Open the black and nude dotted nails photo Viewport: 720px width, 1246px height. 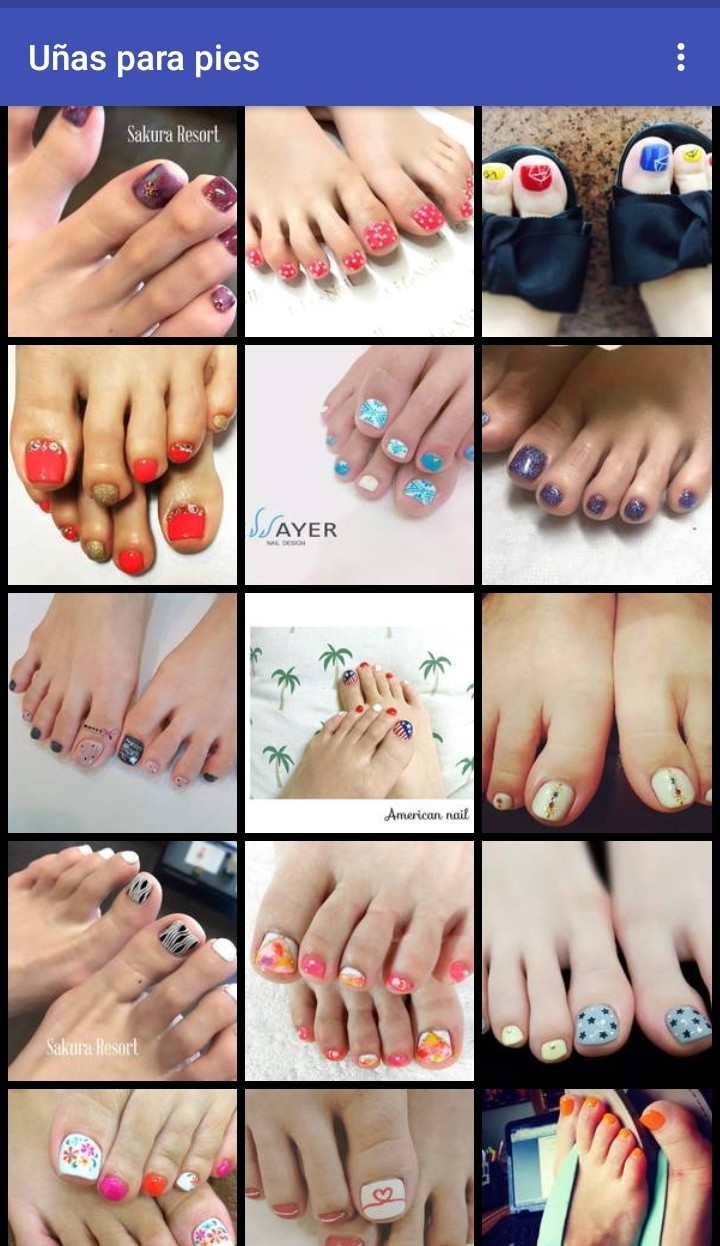point(123,713)
